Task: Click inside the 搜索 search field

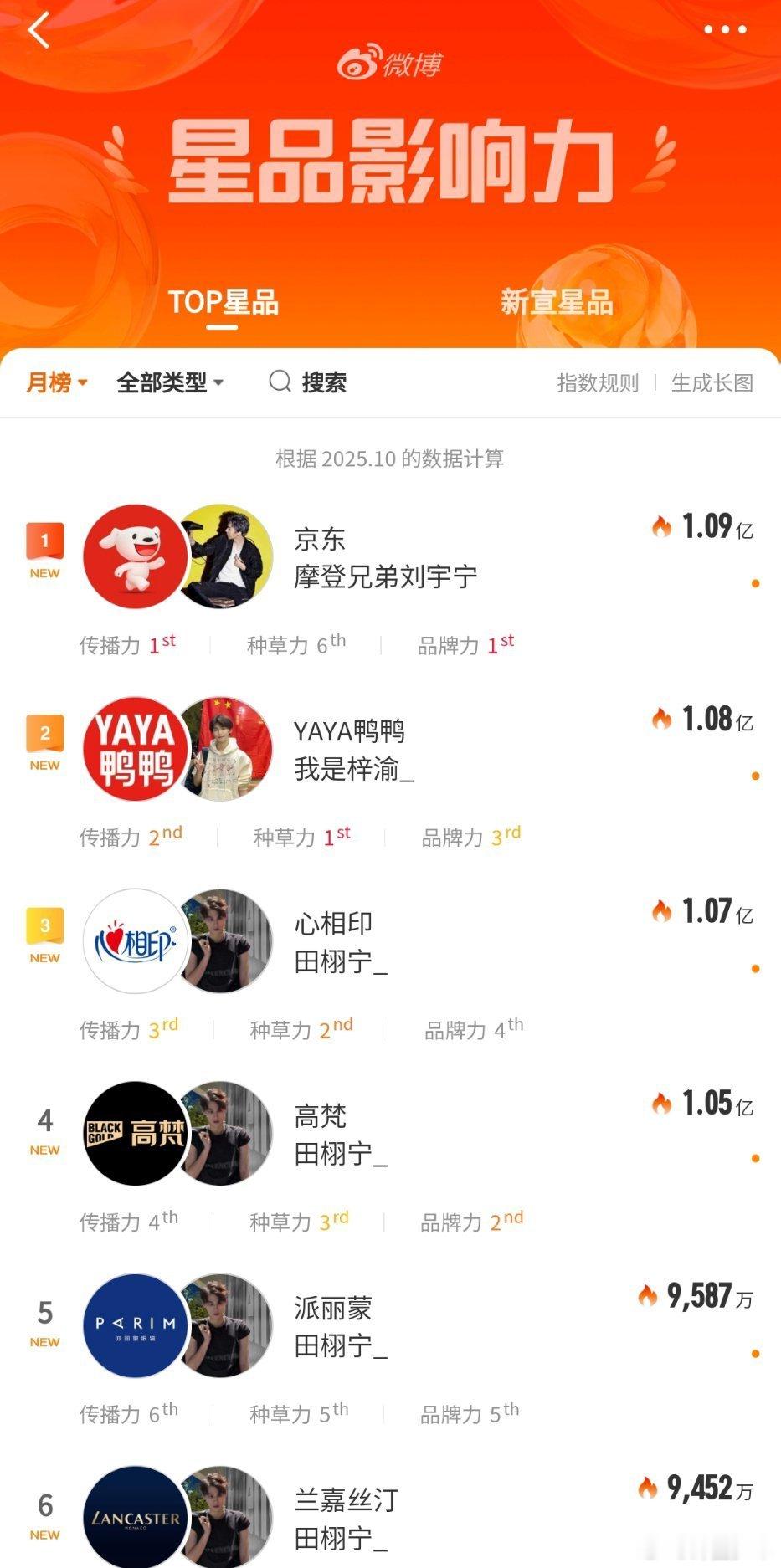Action: pyautogui.click(x=326, y=383)
